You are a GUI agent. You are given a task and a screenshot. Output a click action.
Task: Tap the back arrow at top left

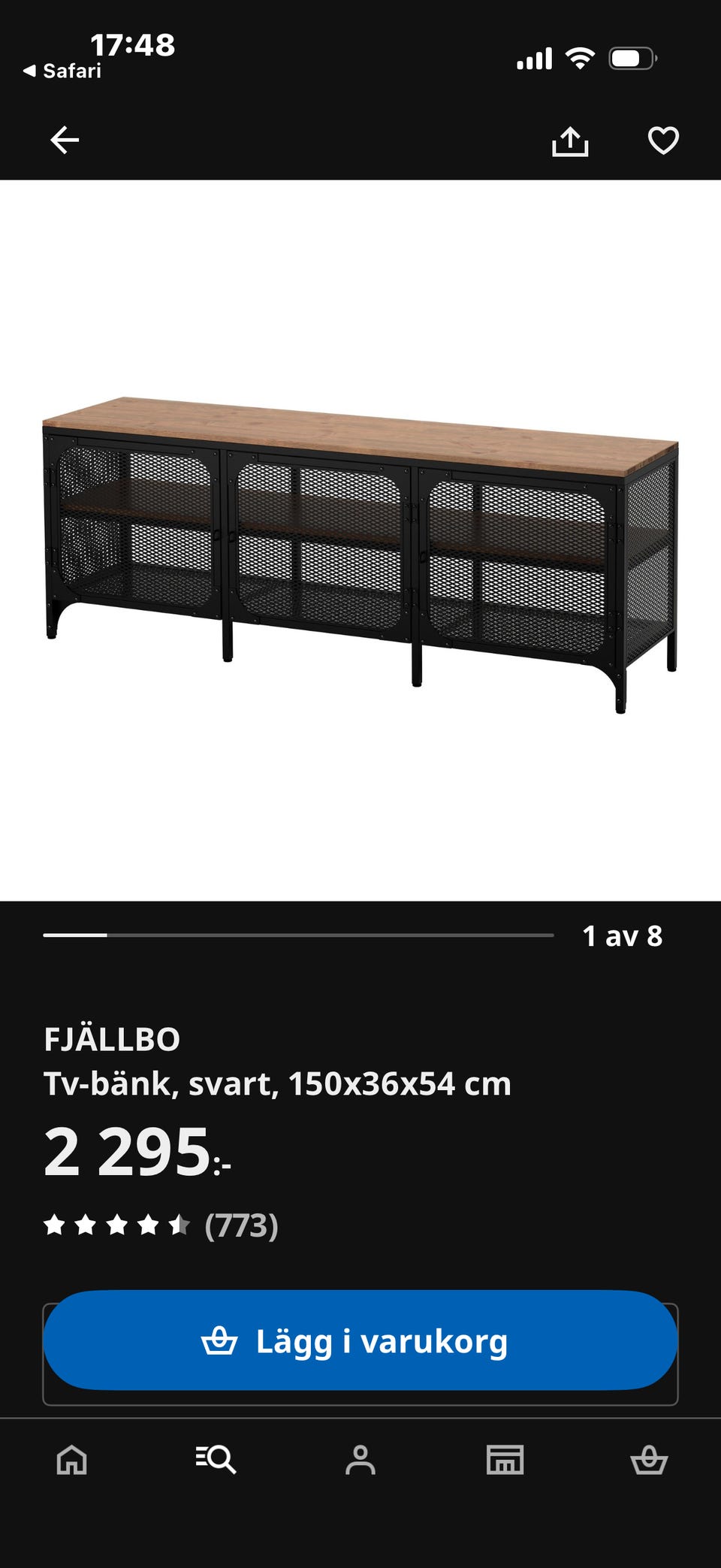64,140
